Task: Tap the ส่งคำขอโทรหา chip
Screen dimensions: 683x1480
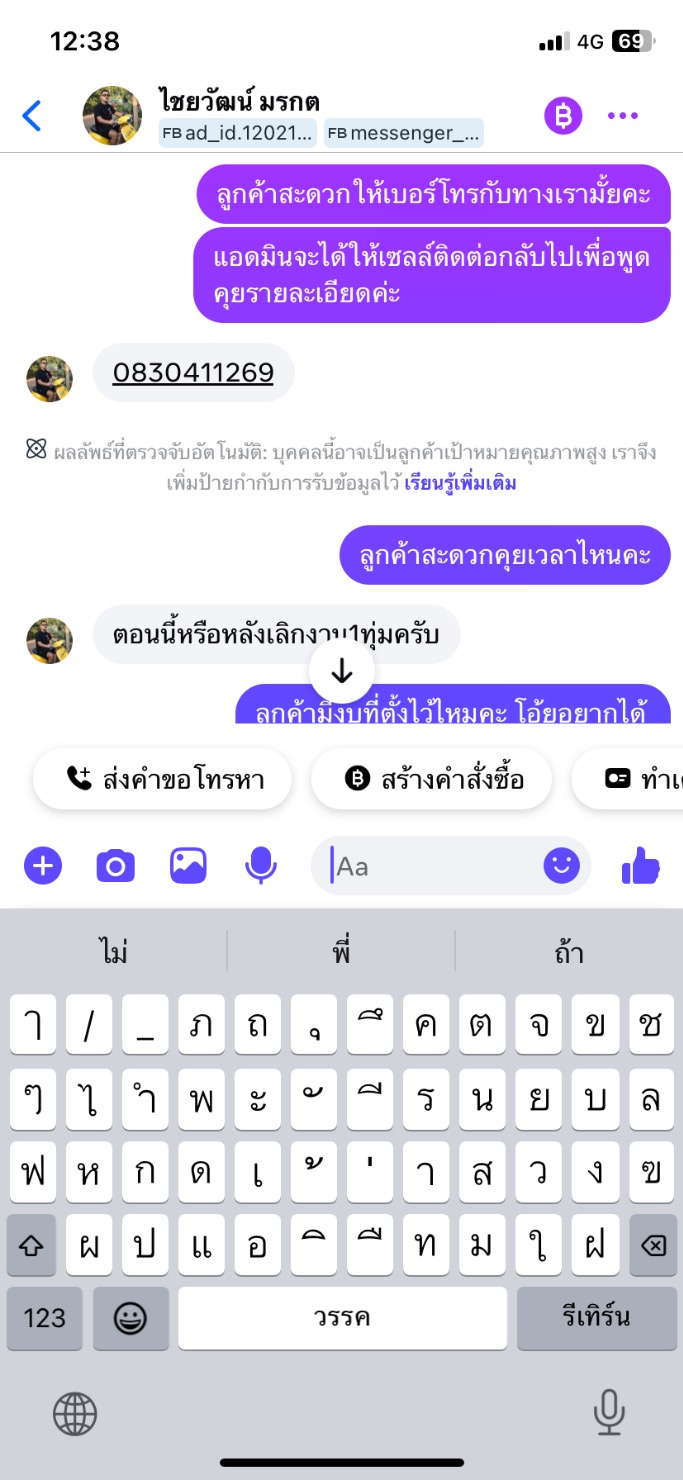Action: pyautogui.click(x=163, y=780)
